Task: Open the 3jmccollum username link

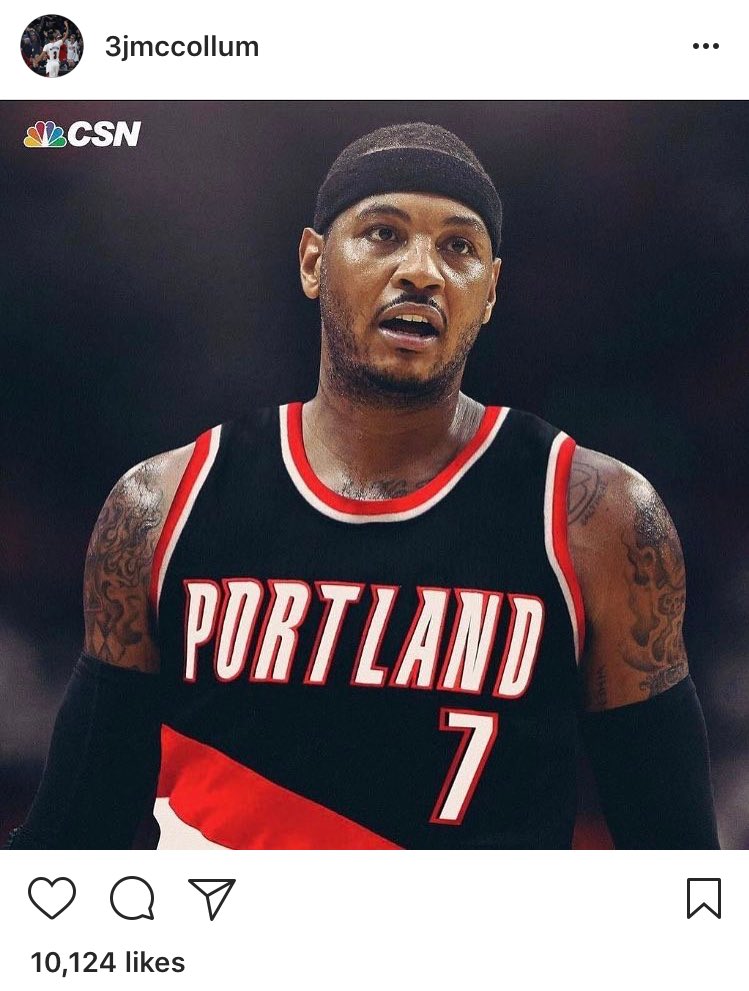Action: click(x=181, y=47)
